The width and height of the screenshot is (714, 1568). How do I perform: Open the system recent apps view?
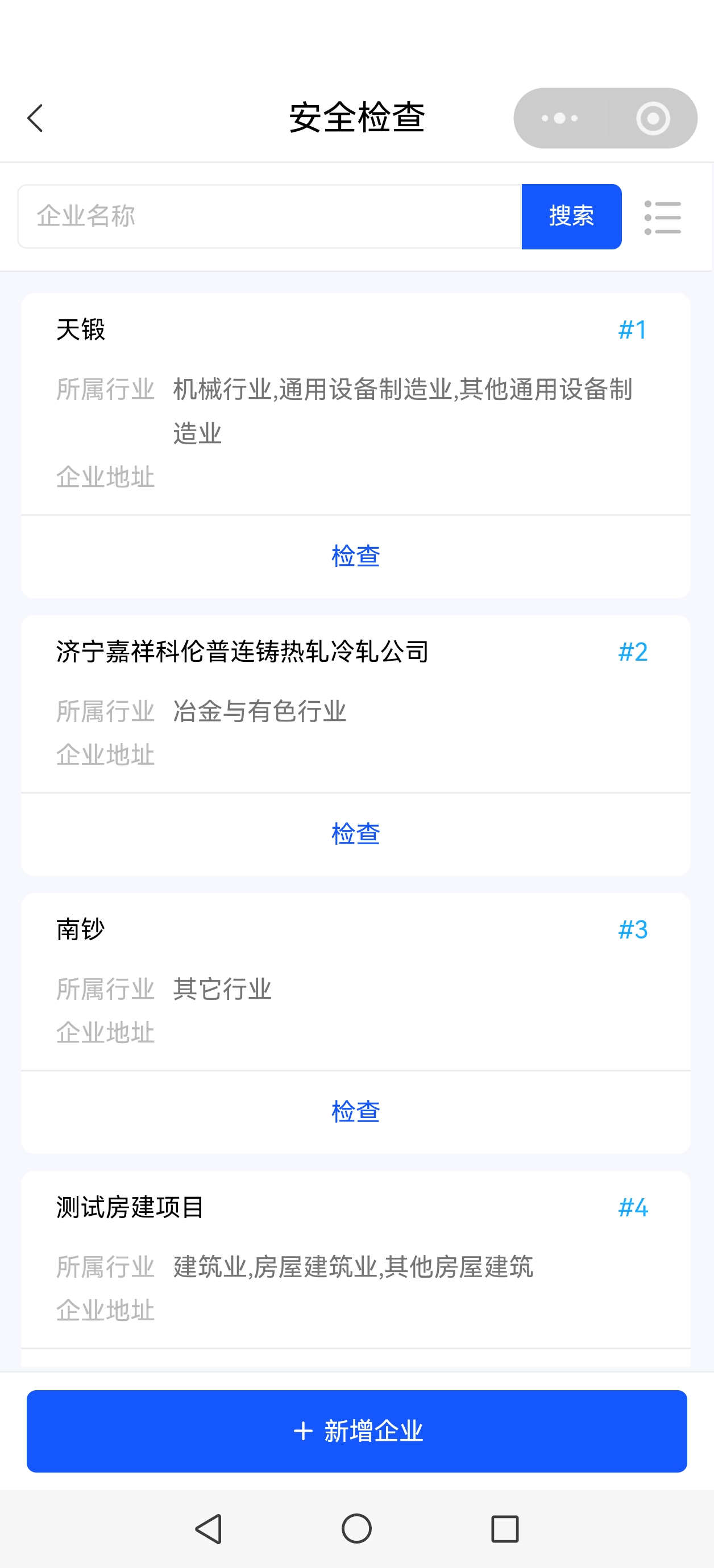point(505,1528)
